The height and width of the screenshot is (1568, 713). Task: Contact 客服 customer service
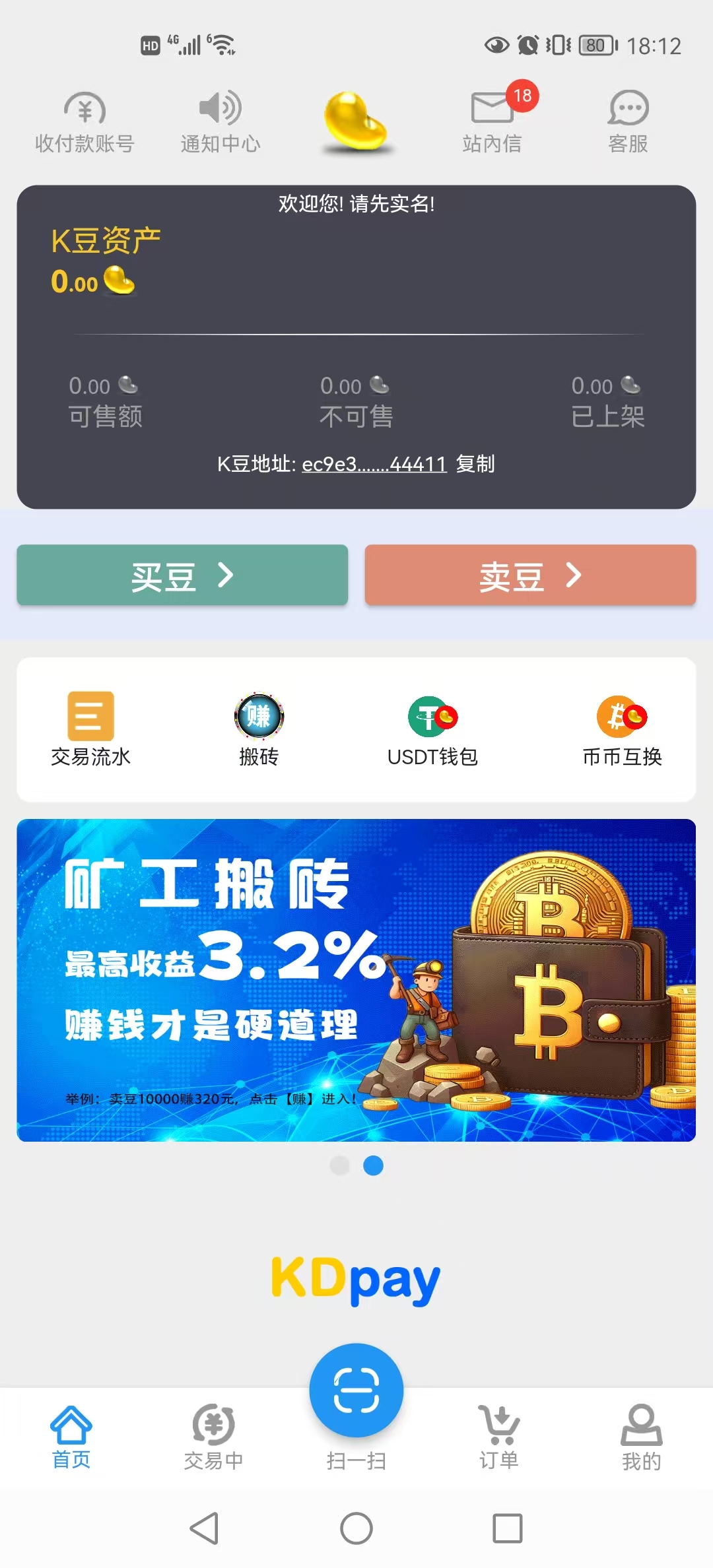pyautogui.click(x=628, y=122)
